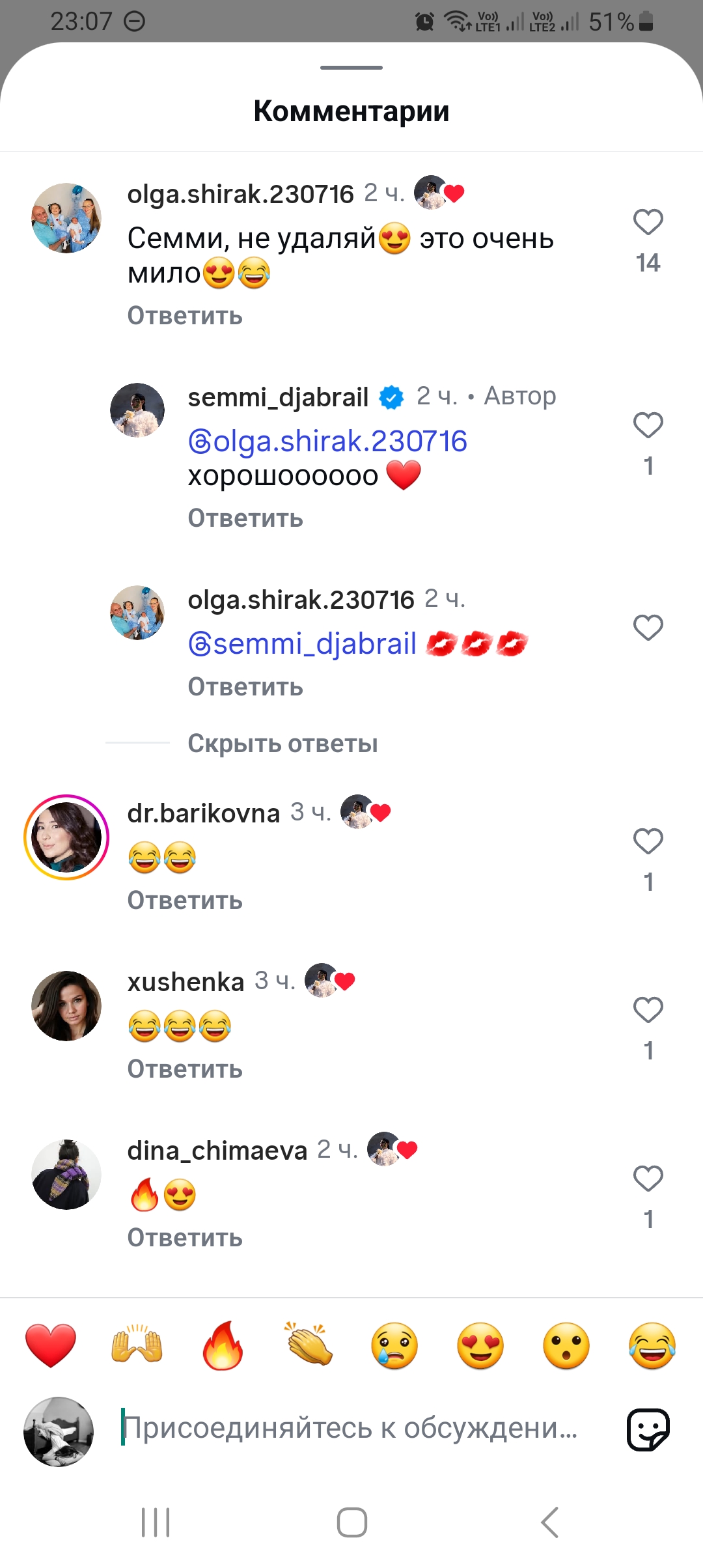Like semmi_djabrail's reply хорошоооооо
Image resolution: width=703 pixels, height=1568 pixels.
coord(648,426)
